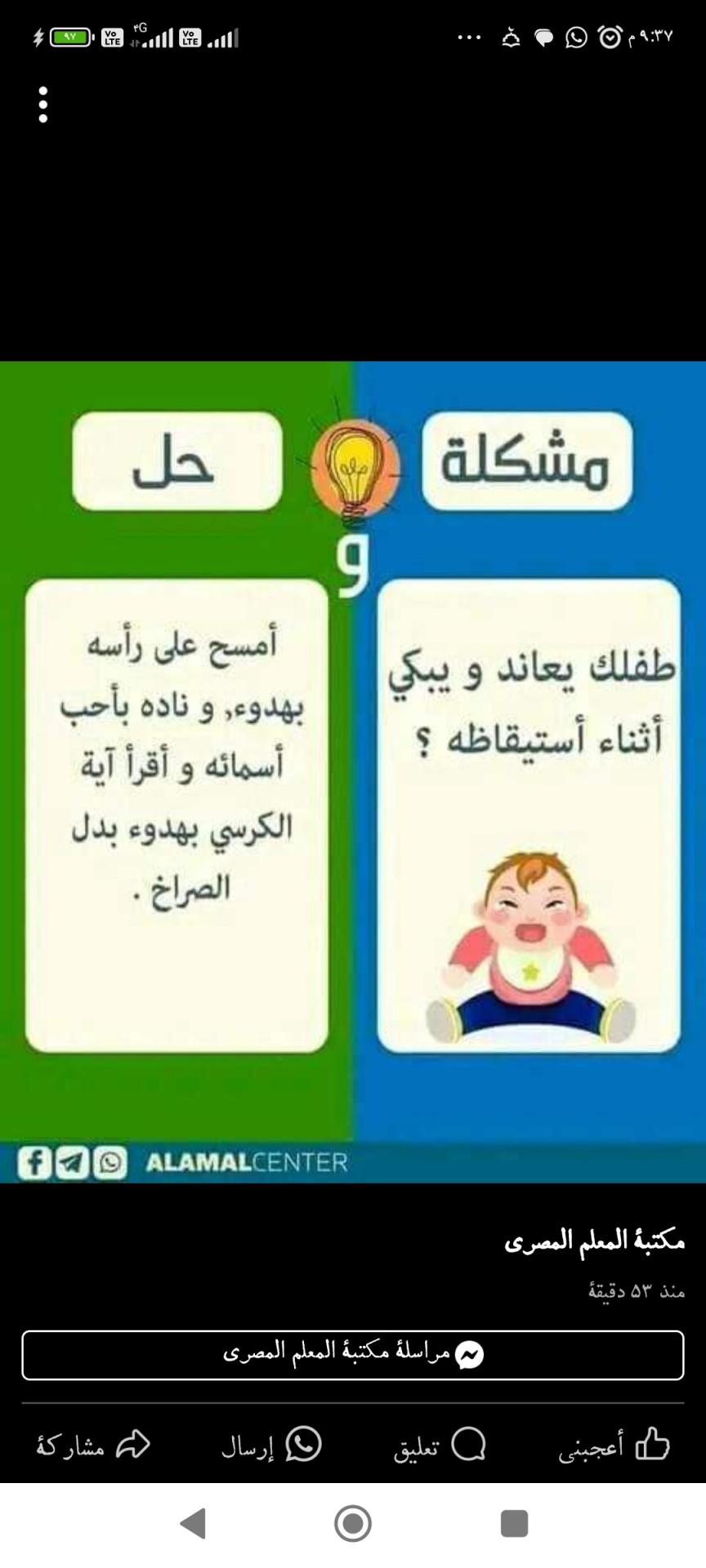
Task: Go back with the system back button
Action: coord(193,1524)
